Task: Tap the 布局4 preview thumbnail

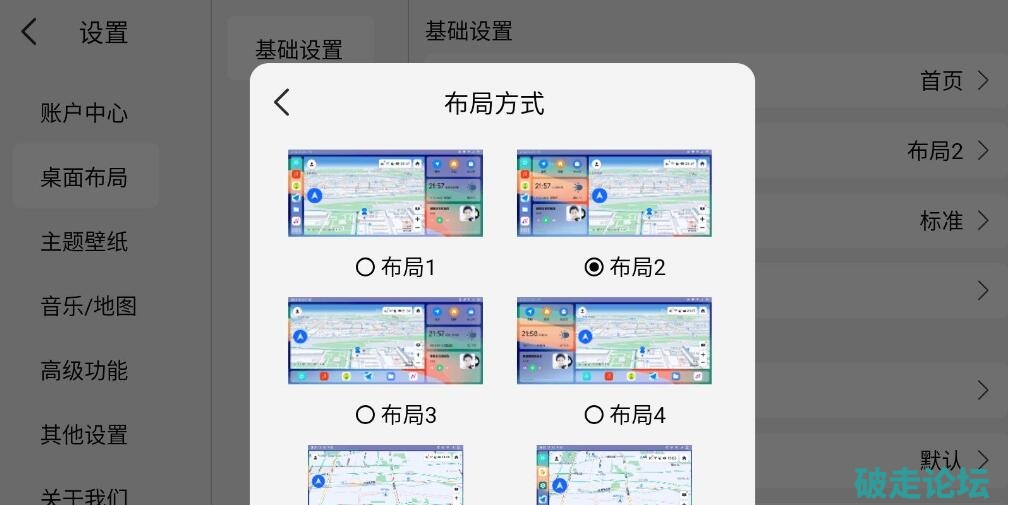Action: 613,340
